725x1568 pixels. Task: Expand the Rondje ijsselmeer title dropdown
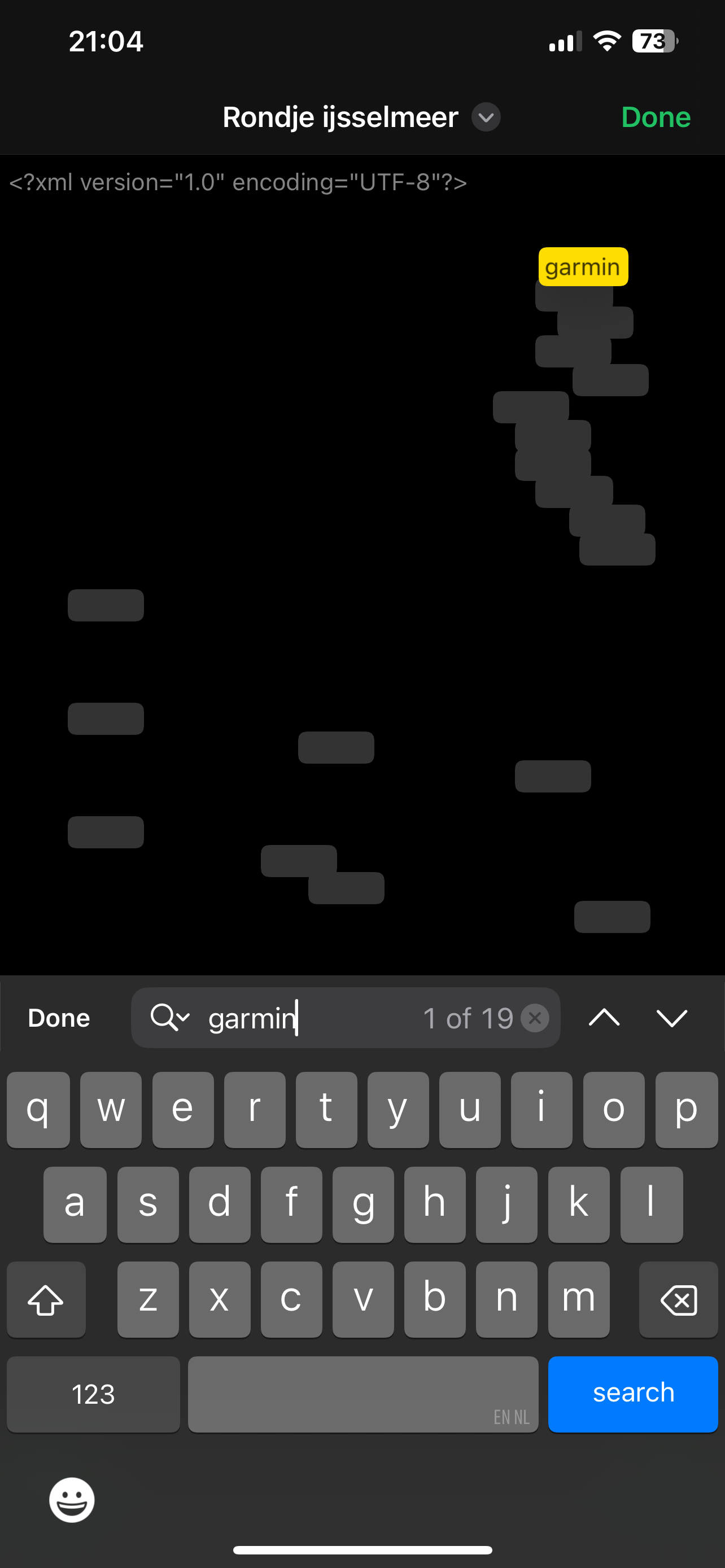point(486,117)
